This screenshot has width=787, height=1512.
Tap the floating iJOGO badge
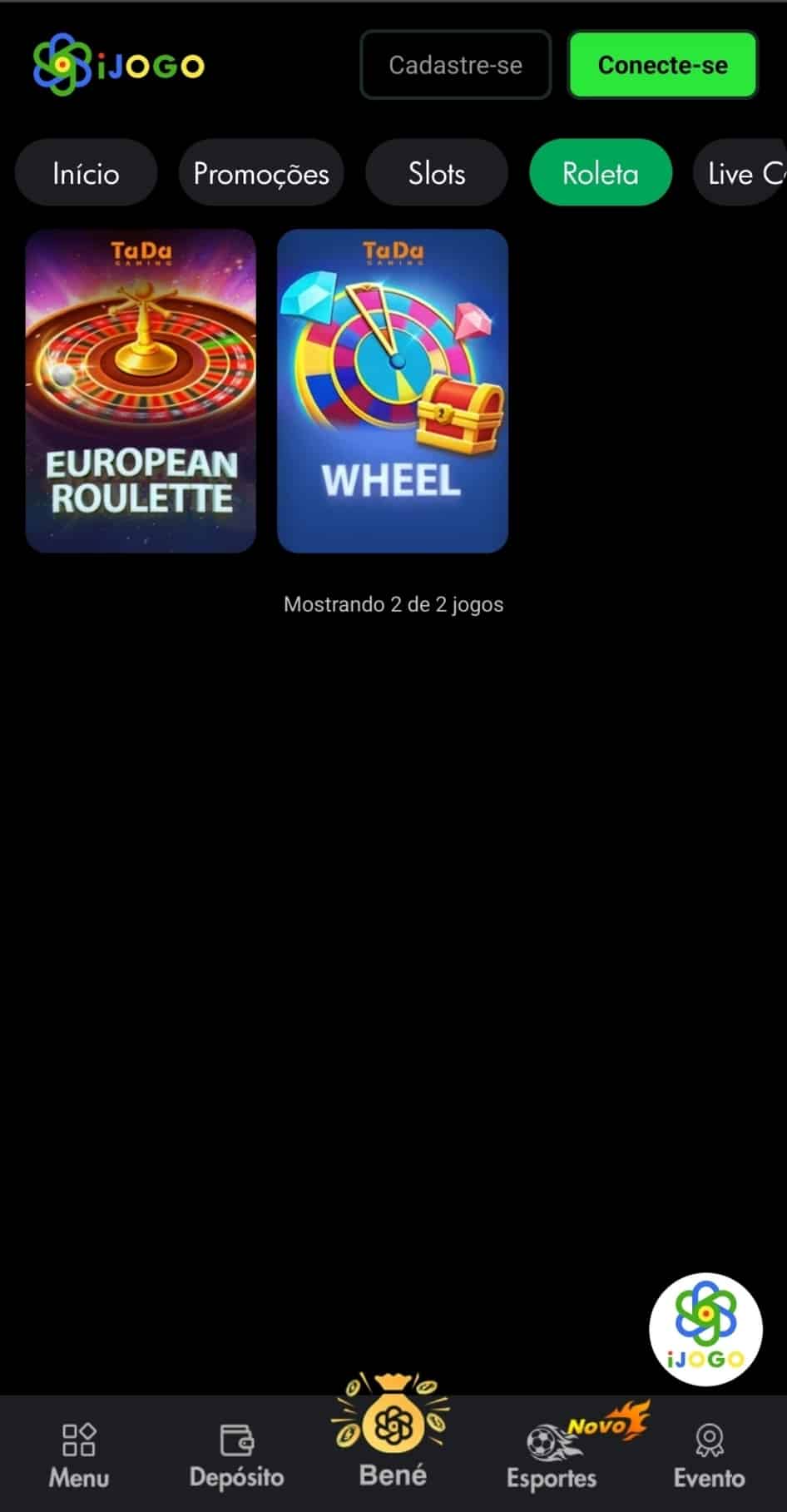(705, 1329)
